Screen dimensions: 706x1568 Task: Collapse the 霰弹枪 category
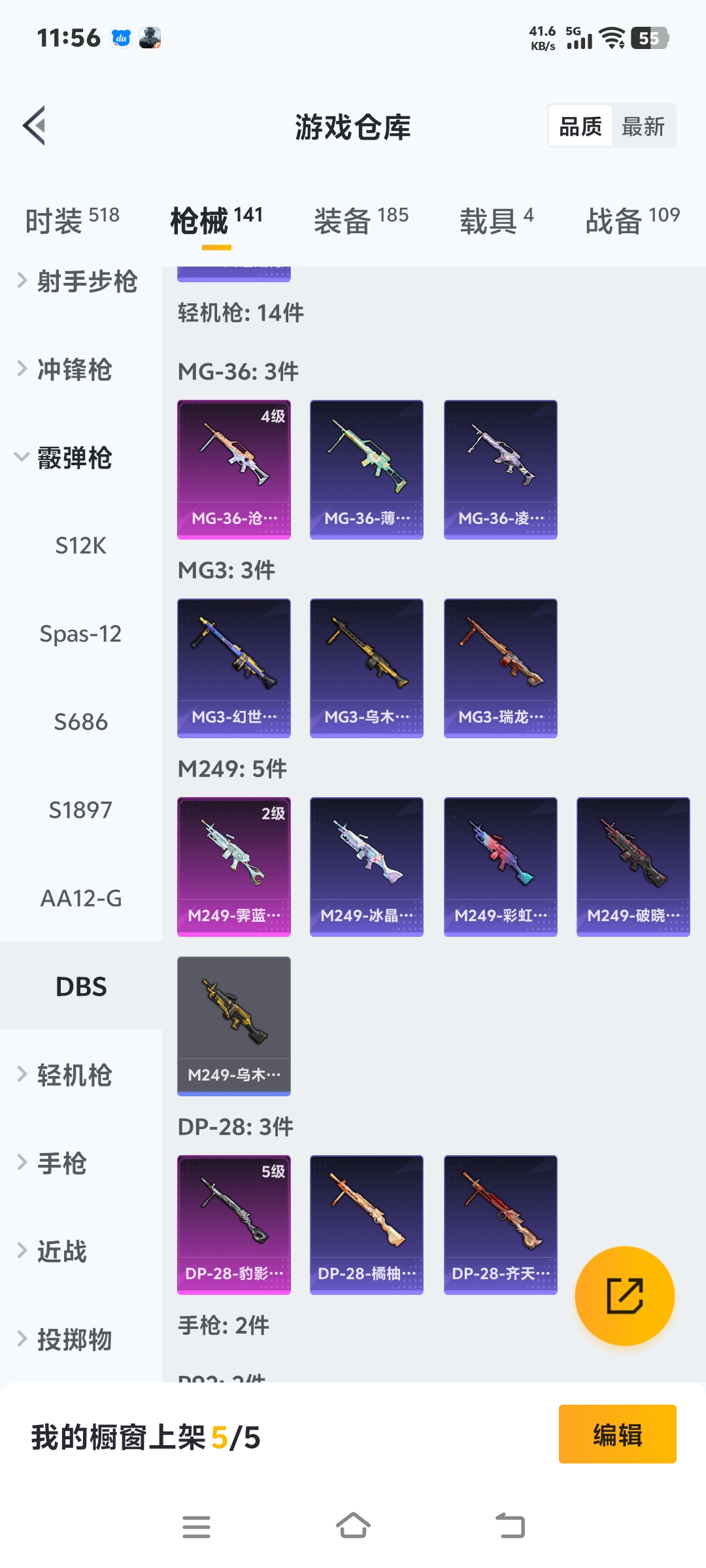click(x=73, y=458)
